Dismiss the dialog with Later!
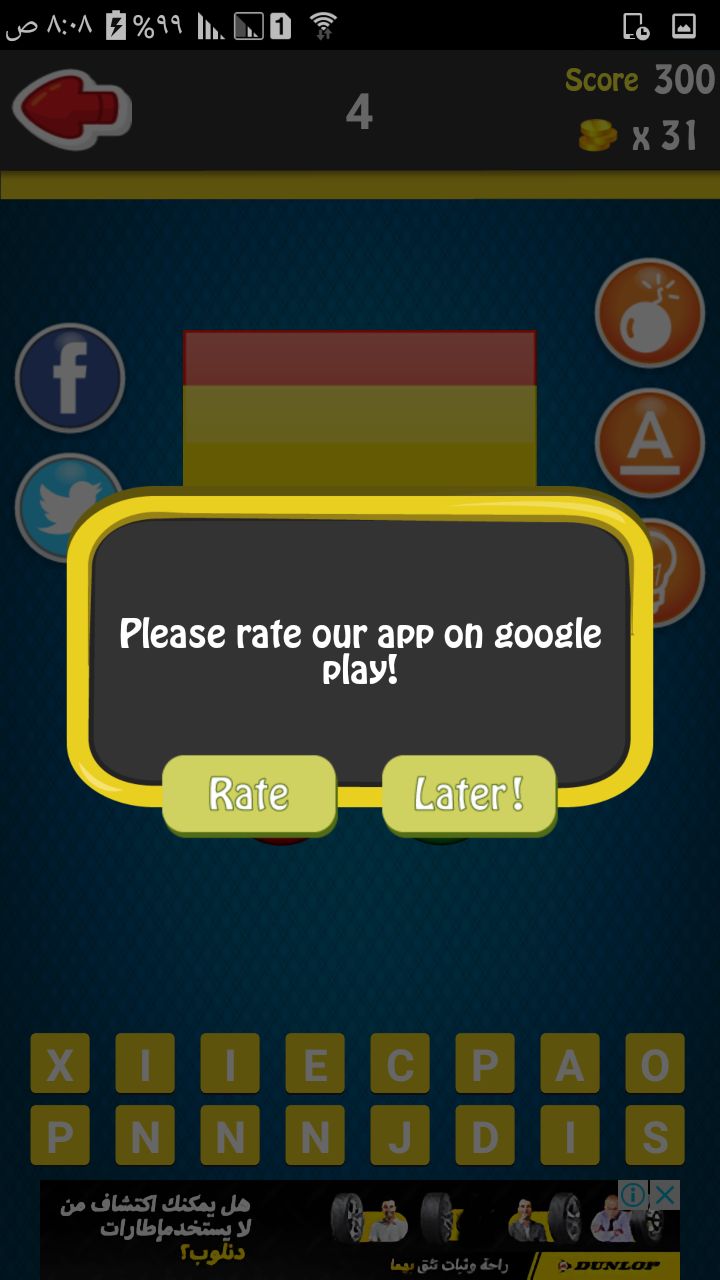 point(469,794)
